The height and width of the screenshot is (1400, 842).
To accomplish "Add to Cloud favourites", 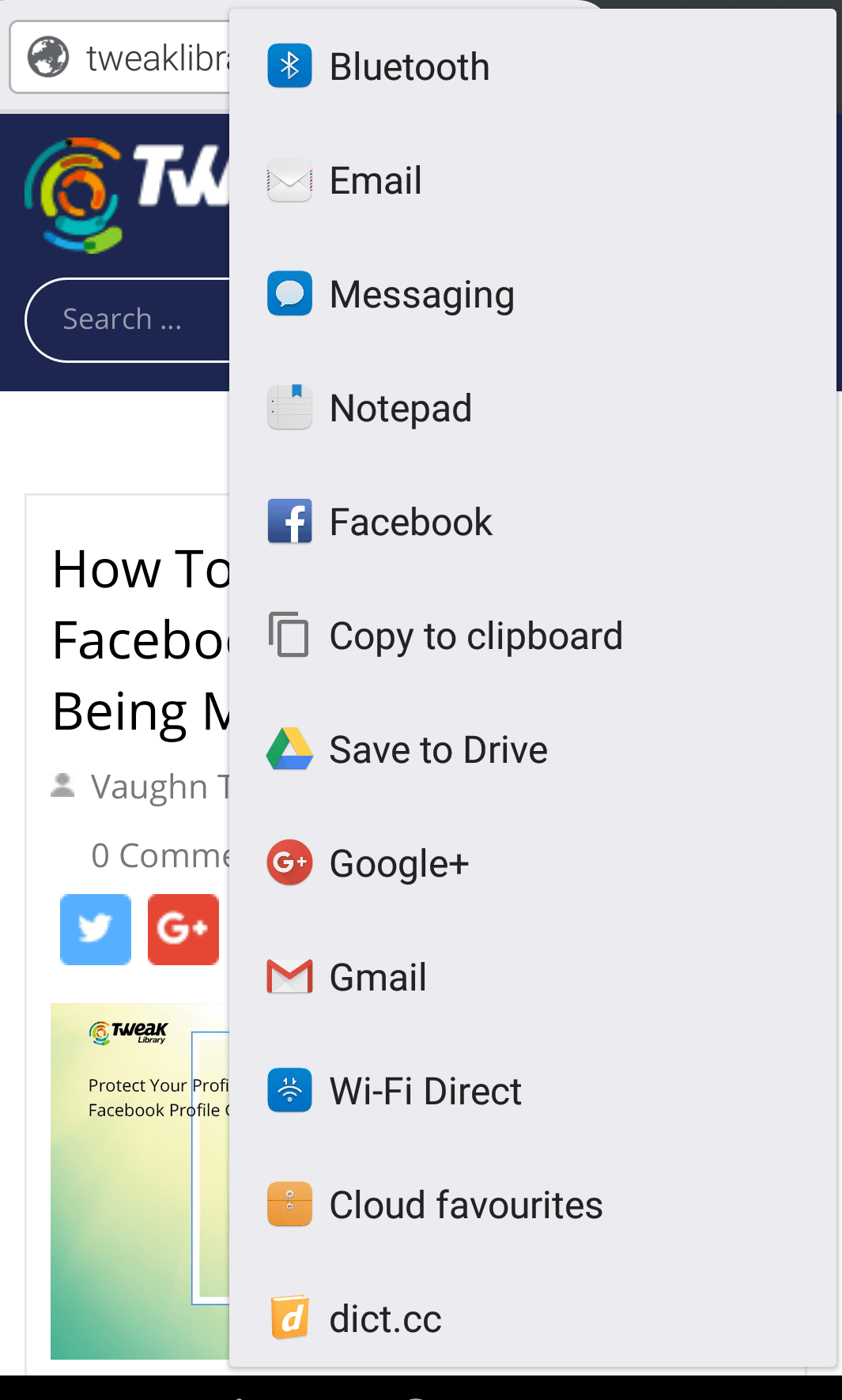I will pos(466,1206).
